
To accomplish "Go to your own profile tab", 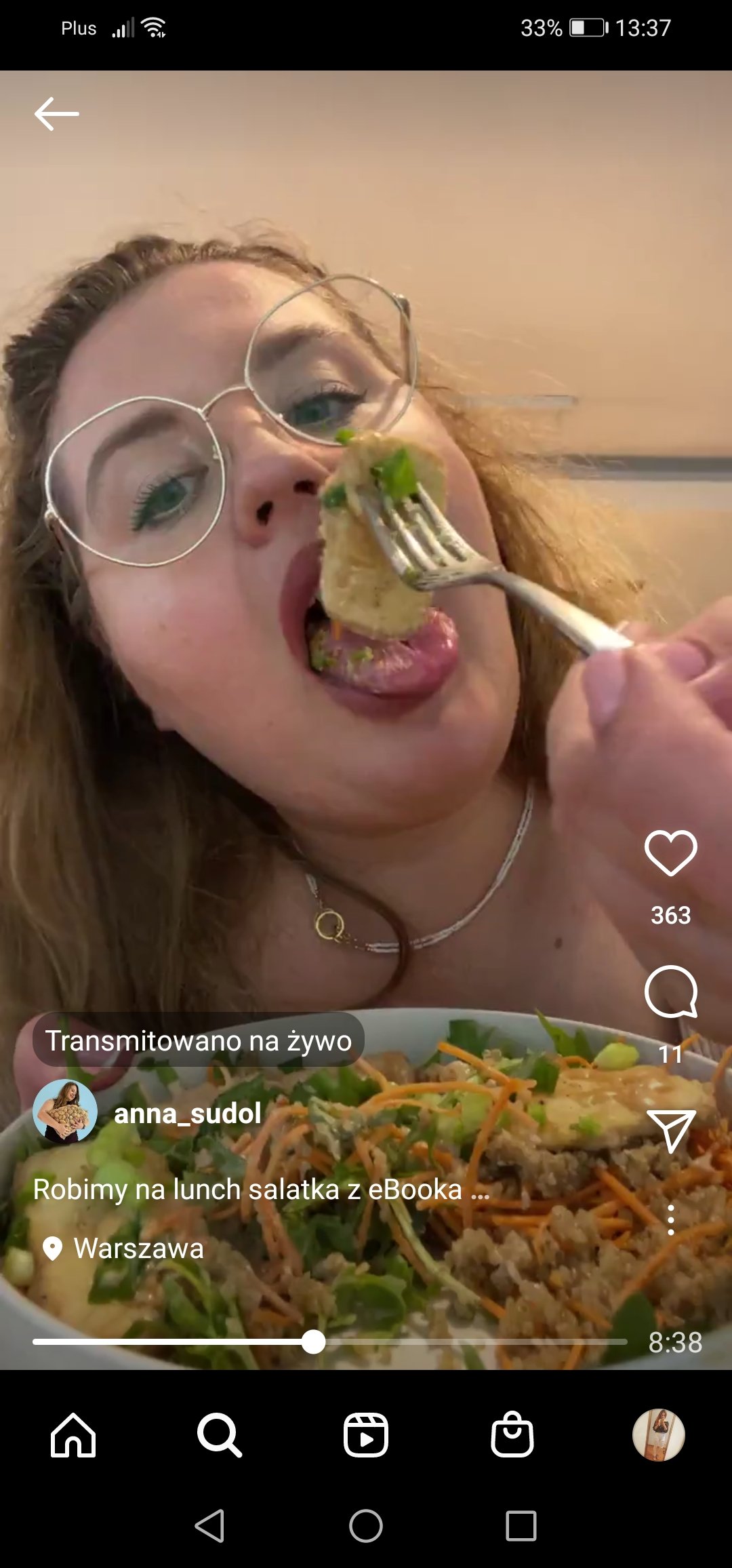I will click(658, 1435).
